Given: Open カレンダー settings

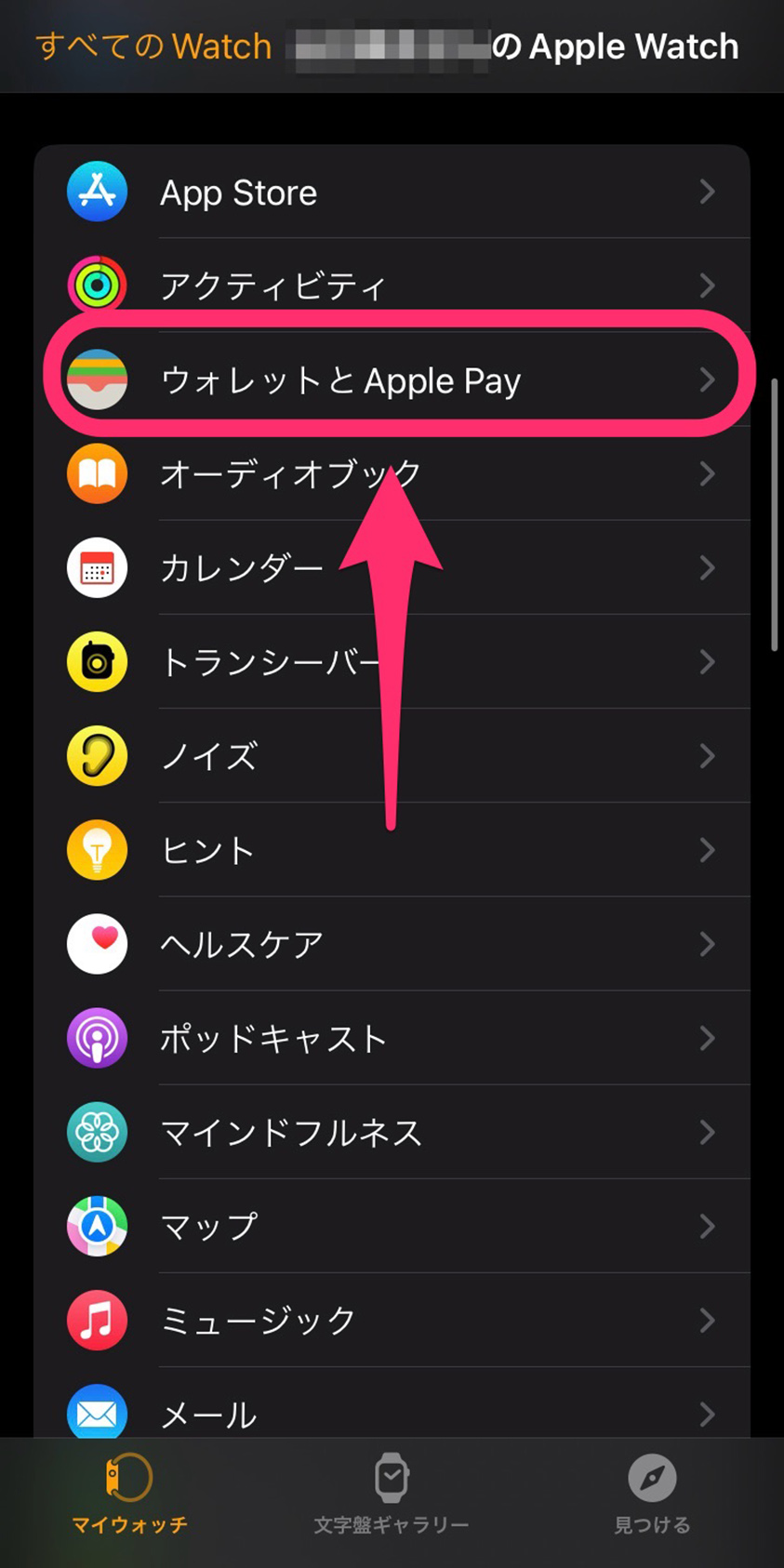Looking at the screenshot, I should tap(391, 568).
